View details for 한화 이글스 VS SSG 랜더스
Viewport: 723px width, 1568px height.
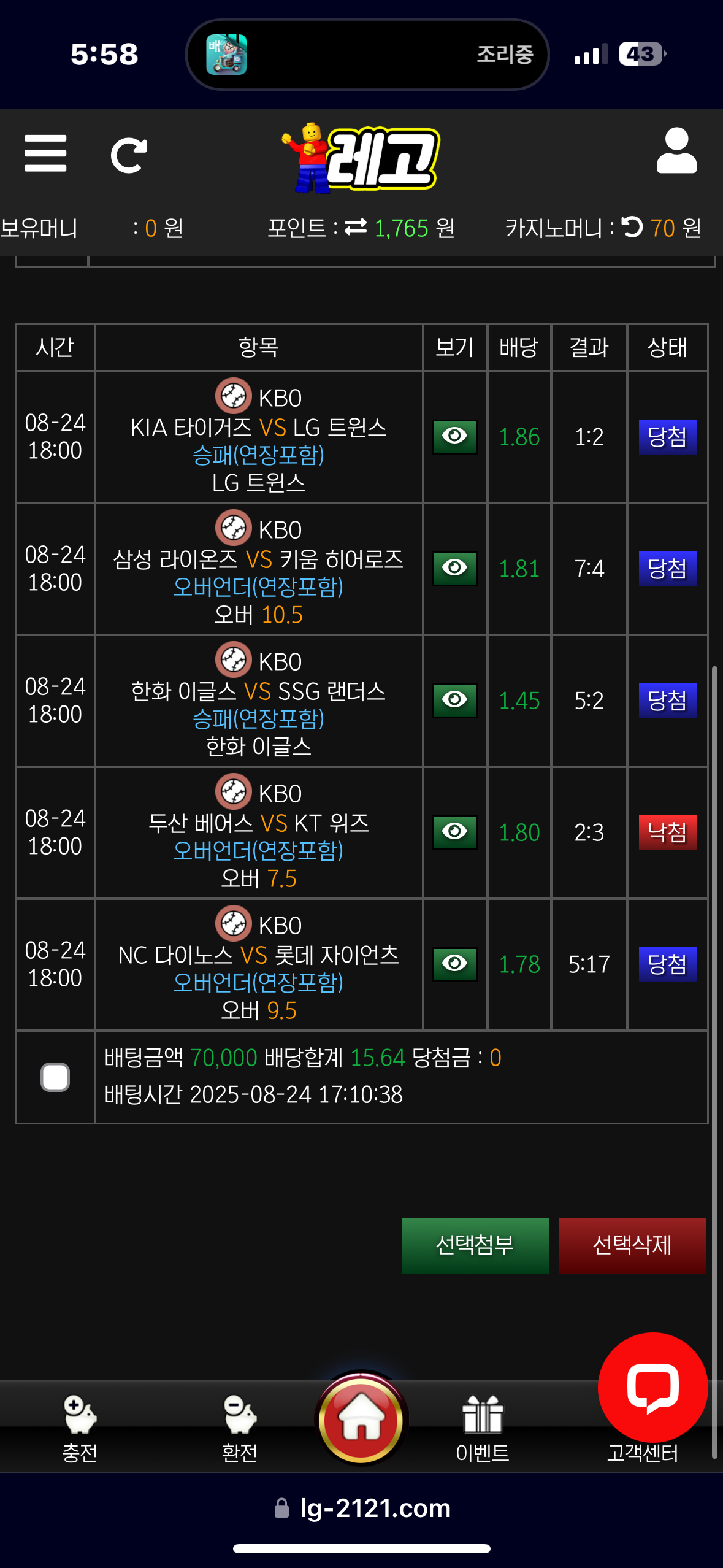click(x=454, y=701)
